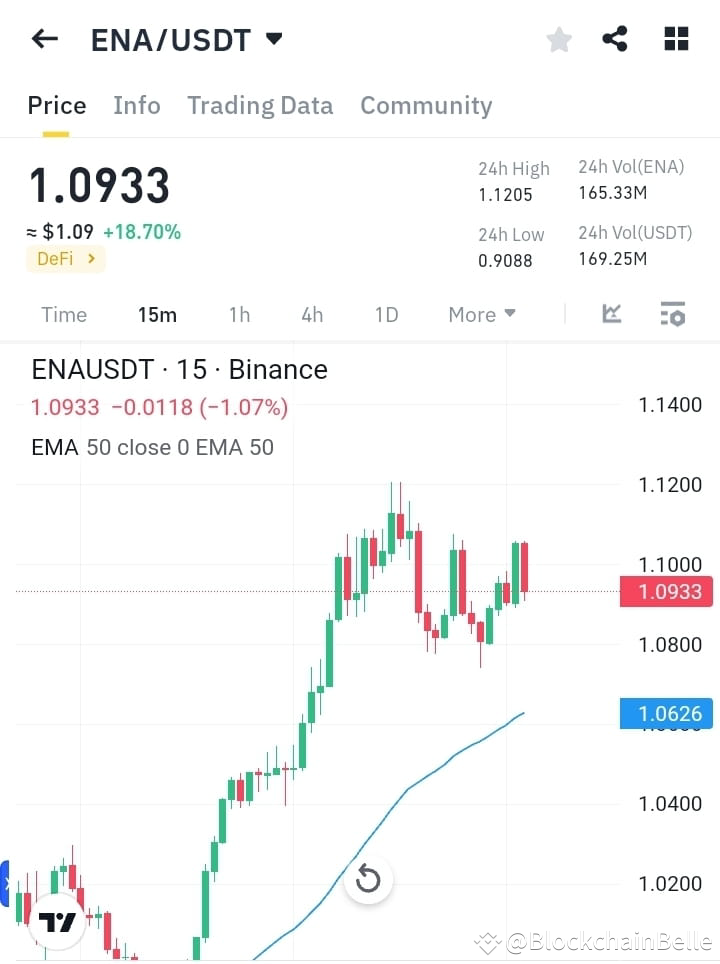Image resolution: width=720 pixels, height=964 pixels.
Task: Select the 4h interval option
Action: coord(311,314)
